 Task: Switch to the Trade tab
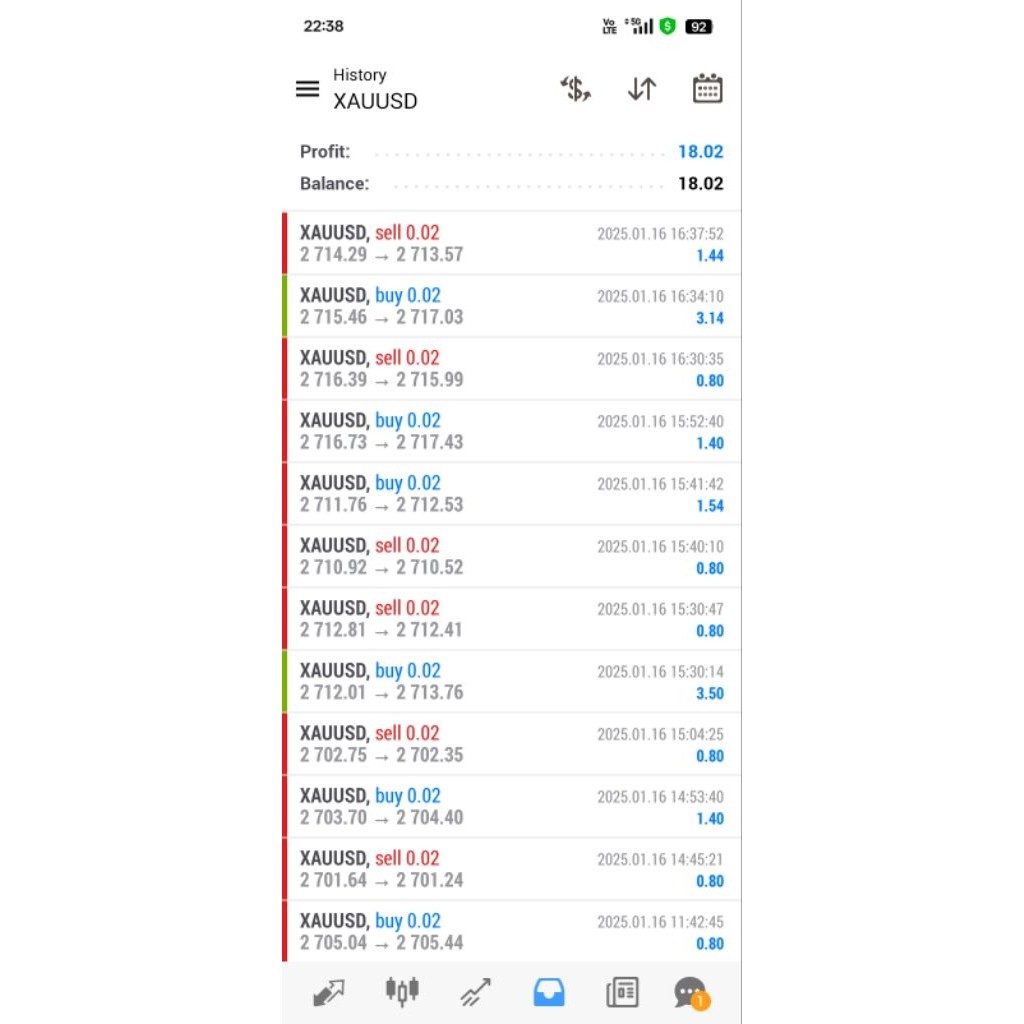[x=475, y=992]
